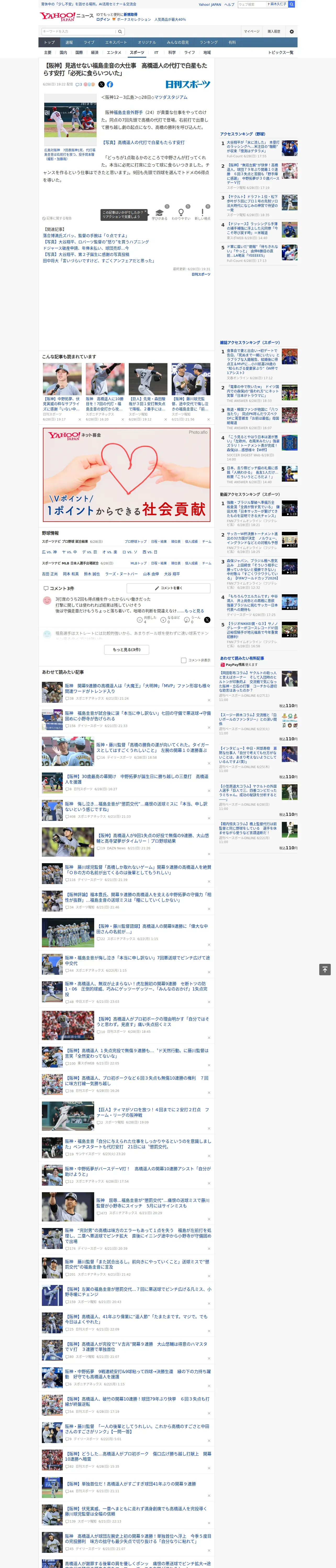This screenshot has height=1568, width=336.
Task: Open related article 落合博満氏ズバッ
Action: point(85,235)
